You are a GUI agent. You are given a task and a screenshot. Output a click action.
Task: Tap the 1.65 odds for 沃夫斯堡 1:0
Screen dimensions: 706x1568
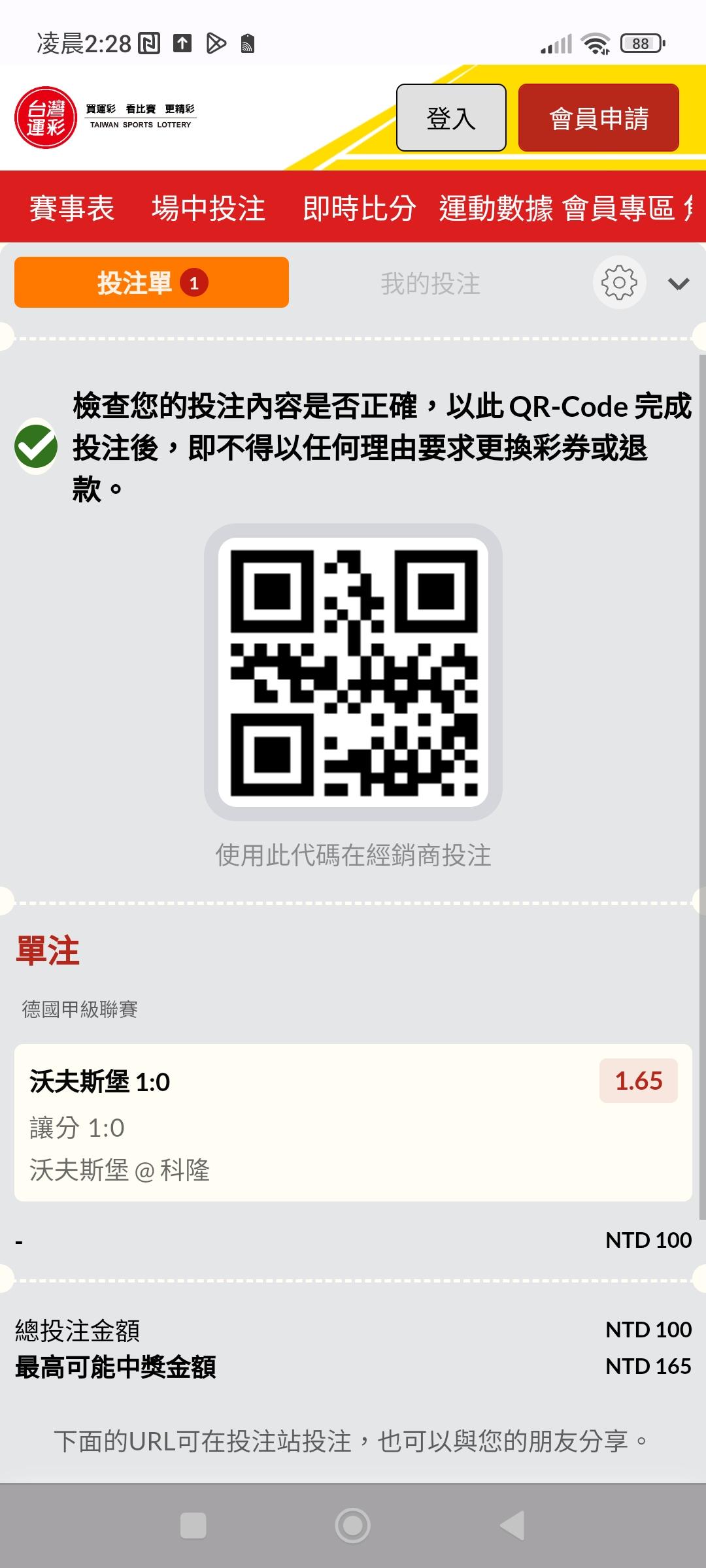(639, 1081)
